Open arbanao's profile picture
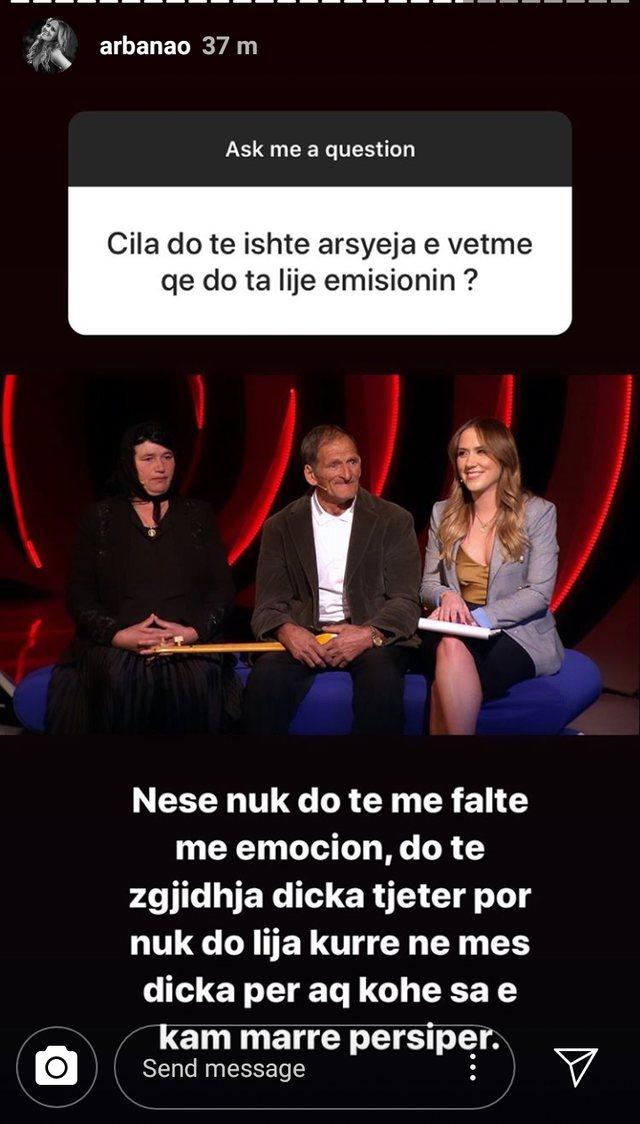Image resolution: width=640 pixels, height=1124 pixels. [x=50, y=46]
